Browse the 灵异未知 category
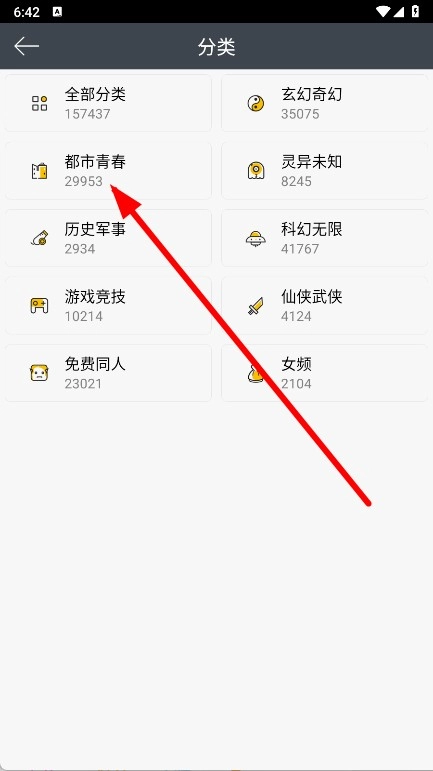 point(324,171)
